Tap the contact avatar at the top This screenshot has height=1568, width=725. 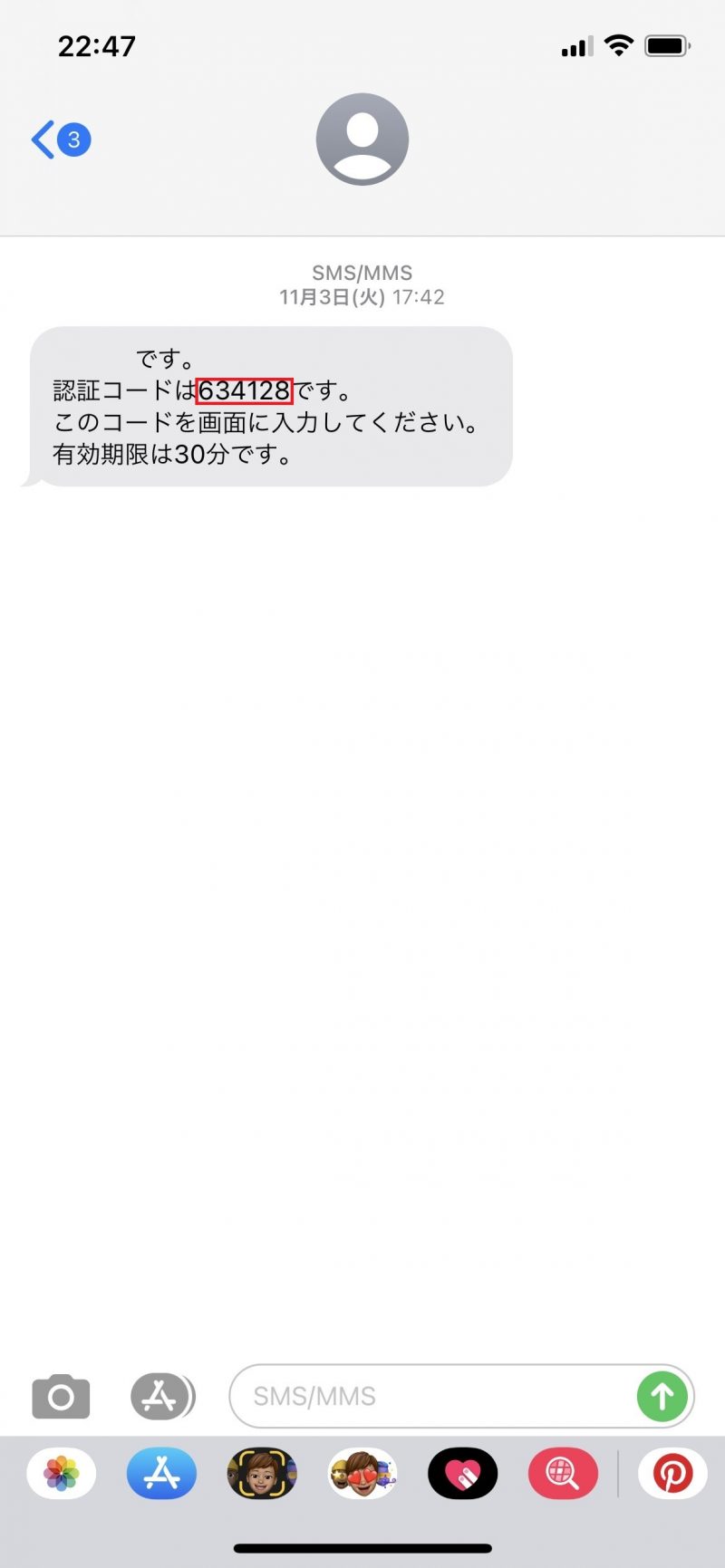tap(362, 139)
